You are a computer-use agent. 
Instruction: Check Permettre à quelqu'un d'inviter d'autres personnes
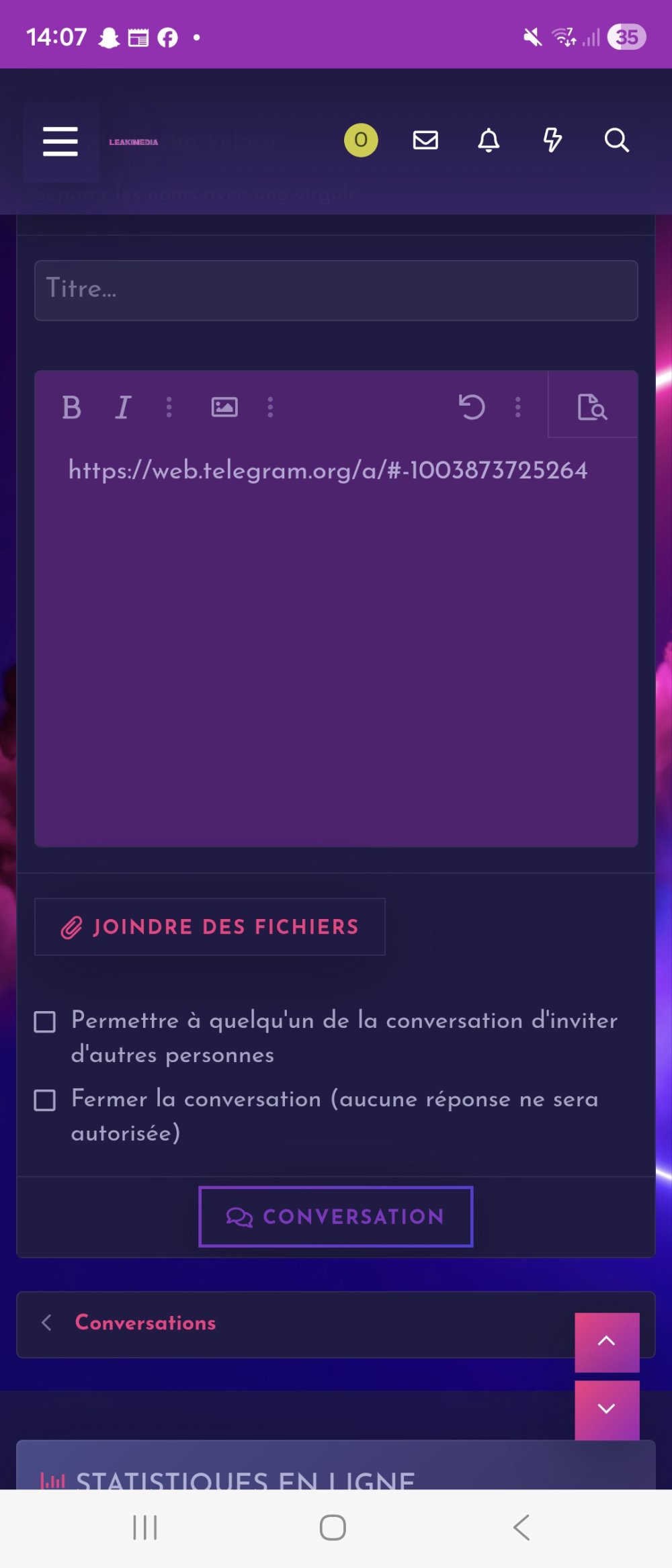(x=45, y=1022)
